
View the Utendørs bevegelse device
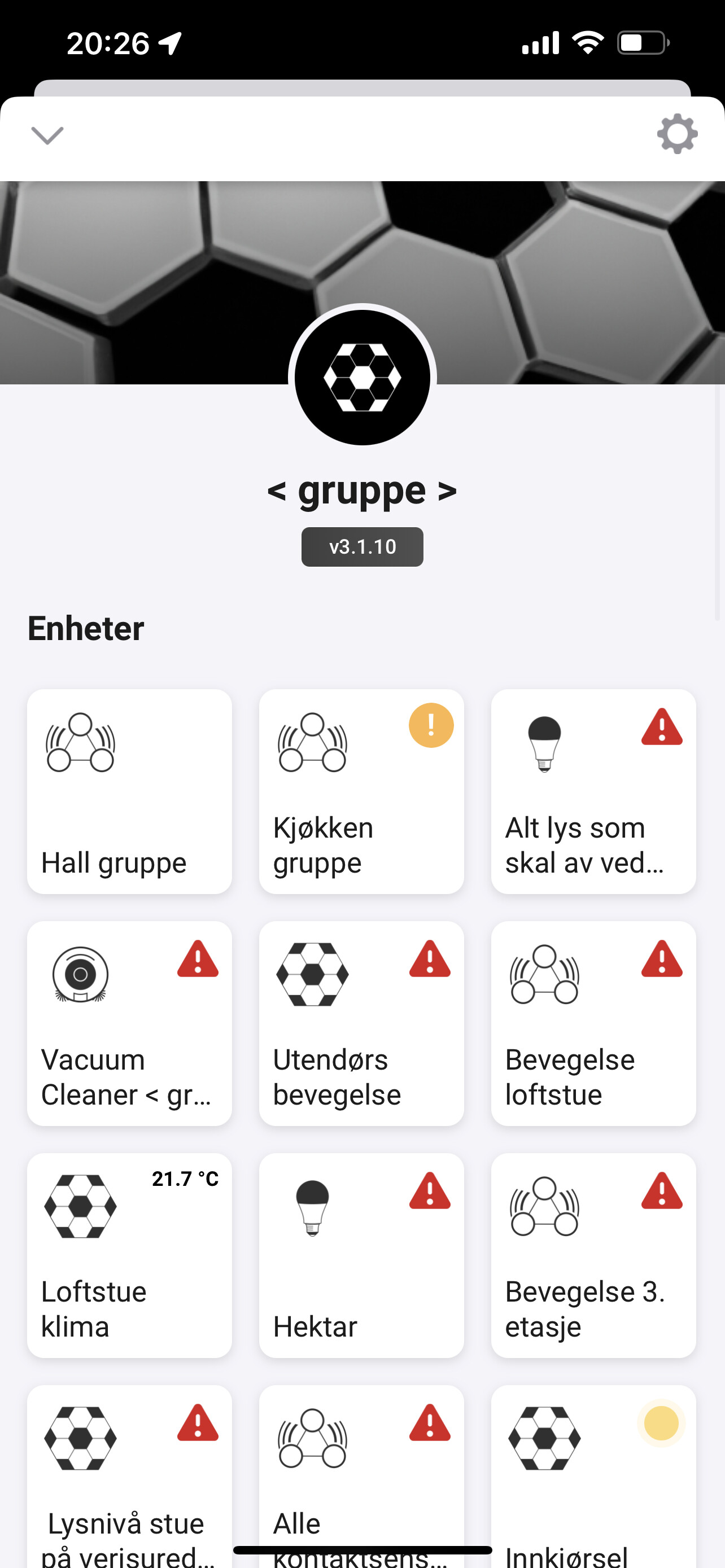(x=361, y=1023)
